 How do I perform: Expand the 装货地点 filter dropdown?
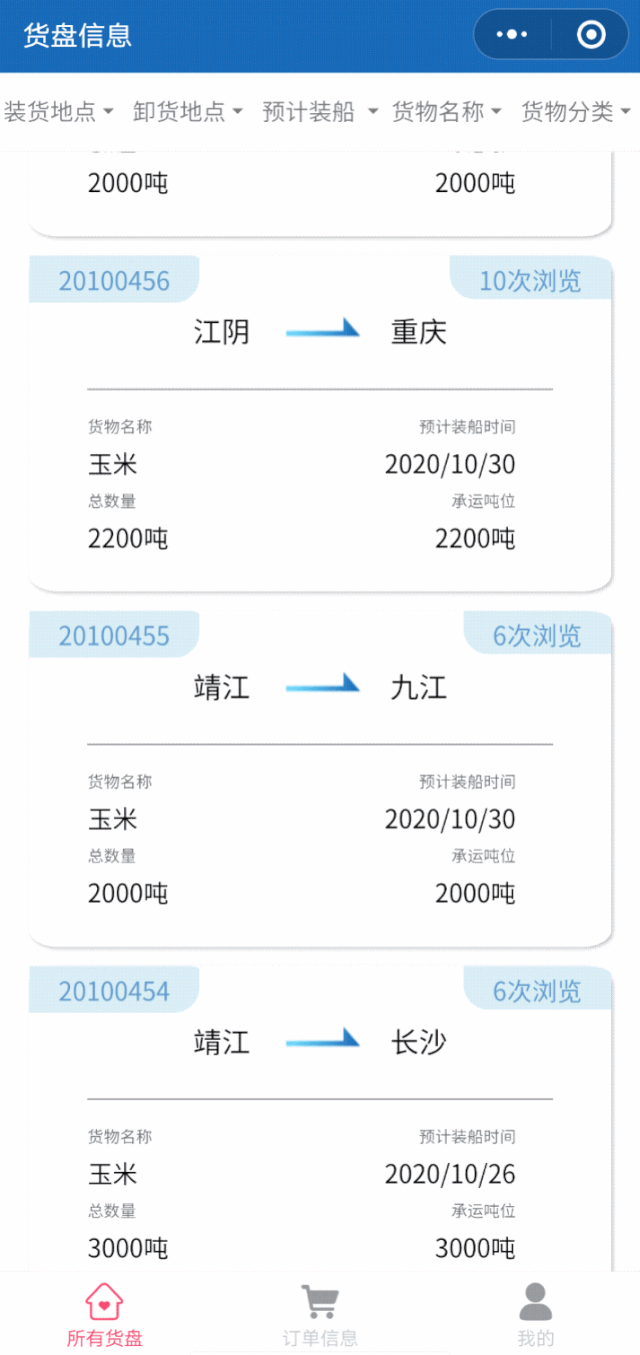59,111
